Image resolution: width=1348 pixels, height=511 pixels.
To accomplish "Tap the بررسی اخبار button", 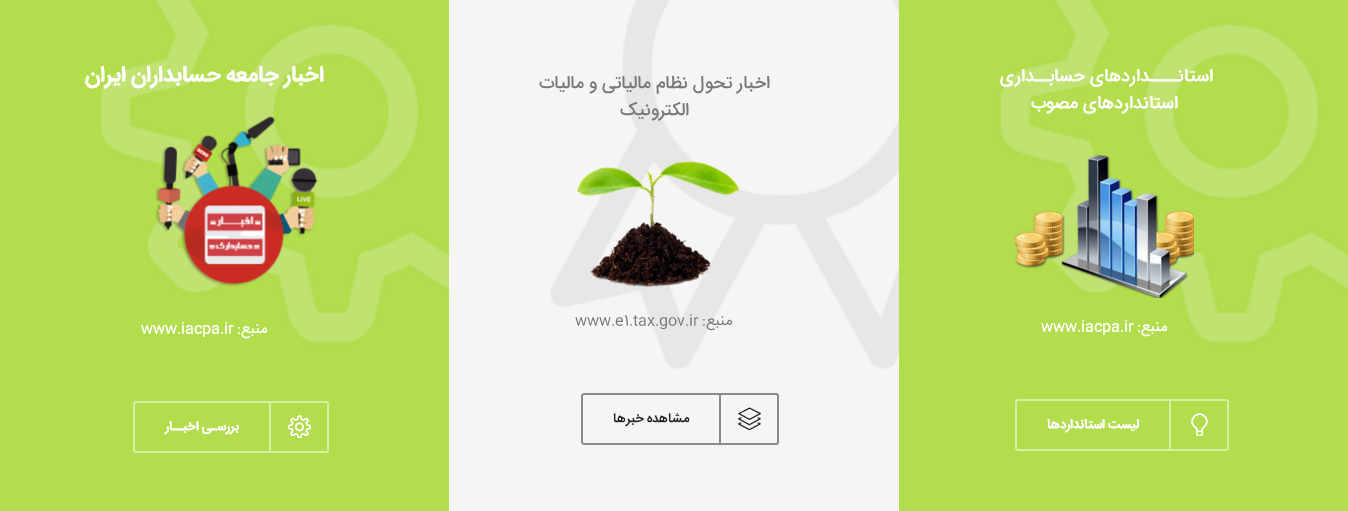I will pyautogui.click(x=231, y=427).
